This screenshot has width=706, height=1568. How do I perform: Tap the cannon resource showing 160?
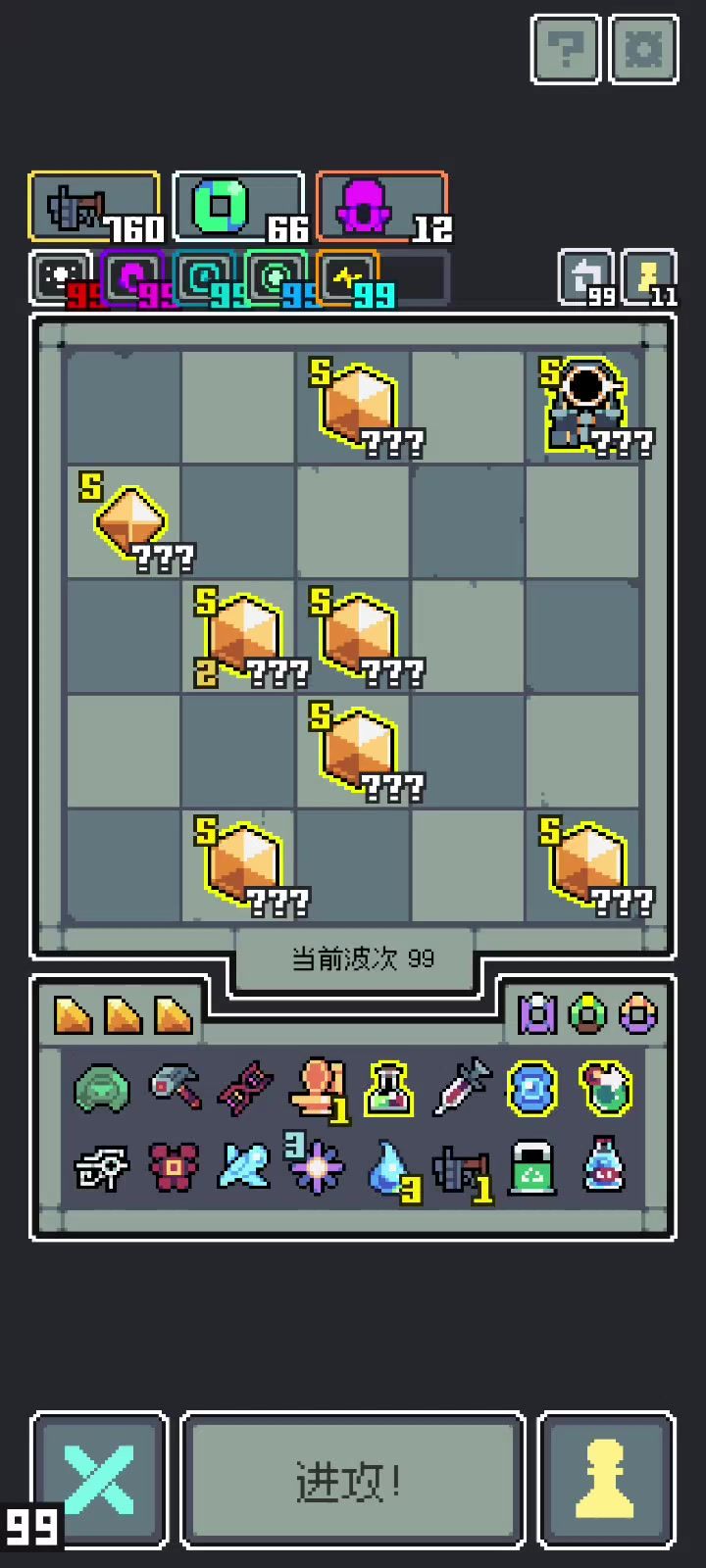click(x=94, y=208)
